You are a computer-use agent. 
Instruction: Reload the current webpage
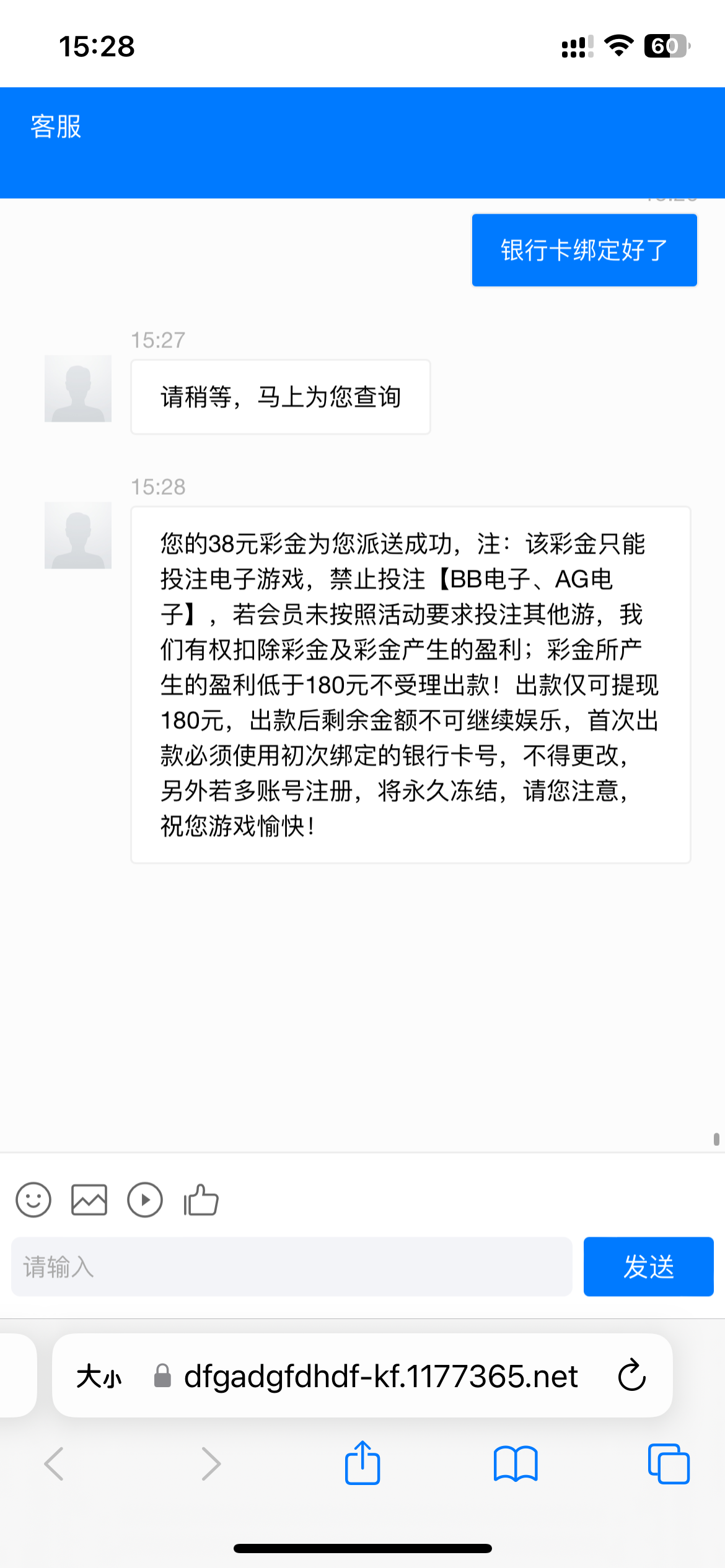click(632, 1376)
